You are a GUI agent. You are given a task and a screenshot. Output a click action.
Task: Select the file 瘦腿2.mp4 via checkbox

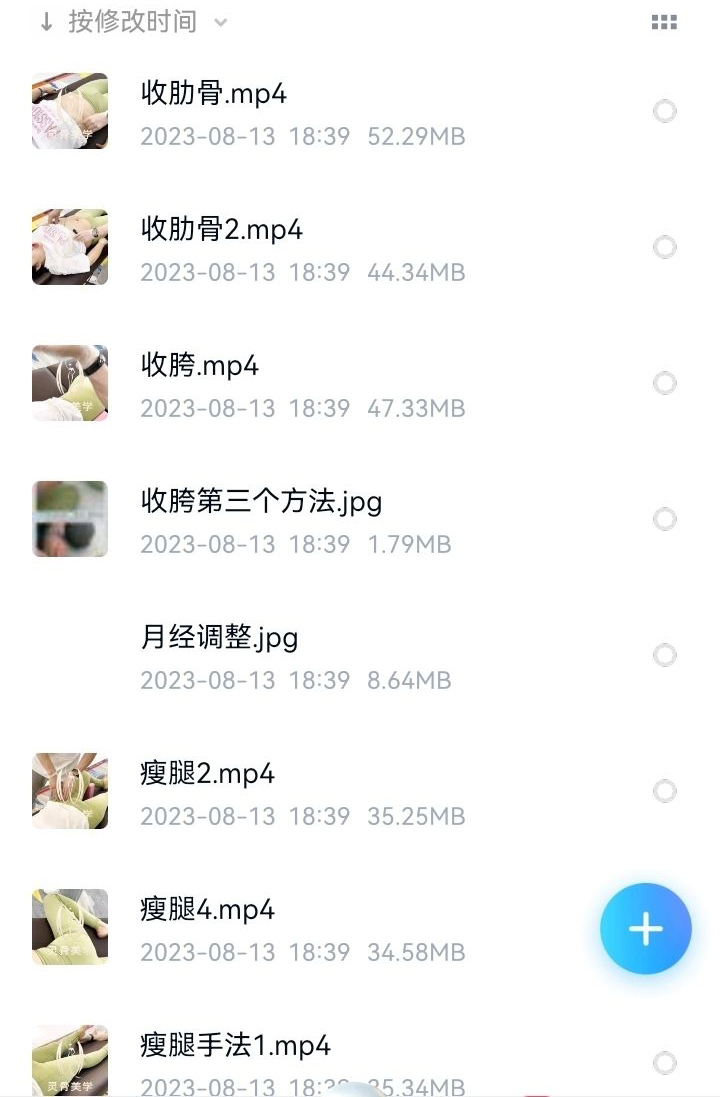(664, 791)
